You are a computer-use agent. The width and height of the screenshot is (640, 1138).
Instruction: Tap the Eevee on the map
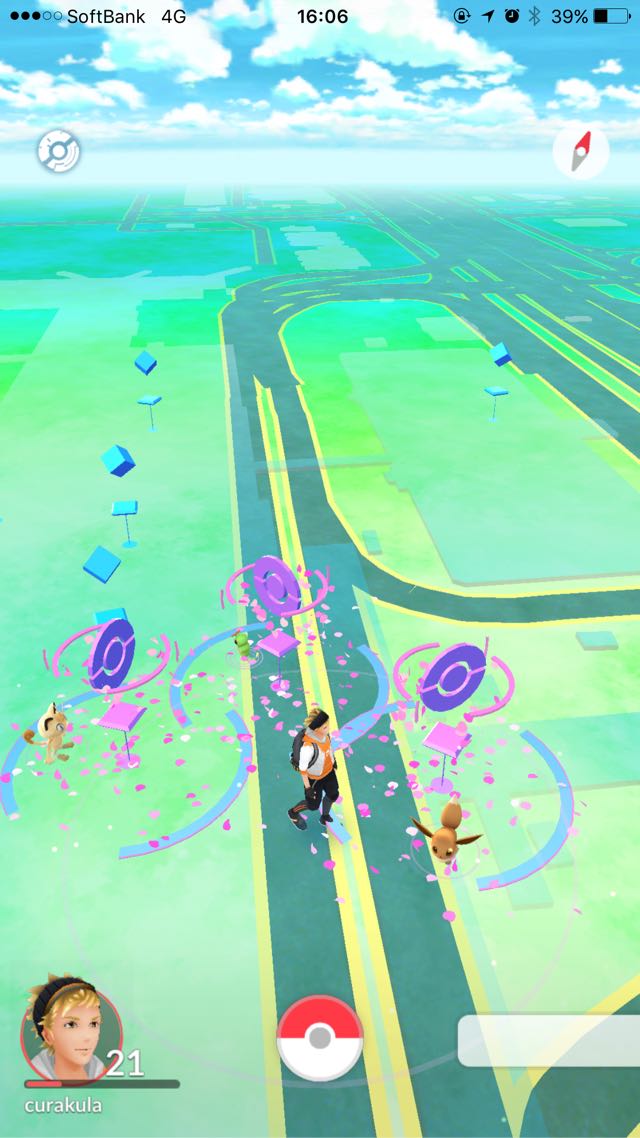click(x=445, y=831)
